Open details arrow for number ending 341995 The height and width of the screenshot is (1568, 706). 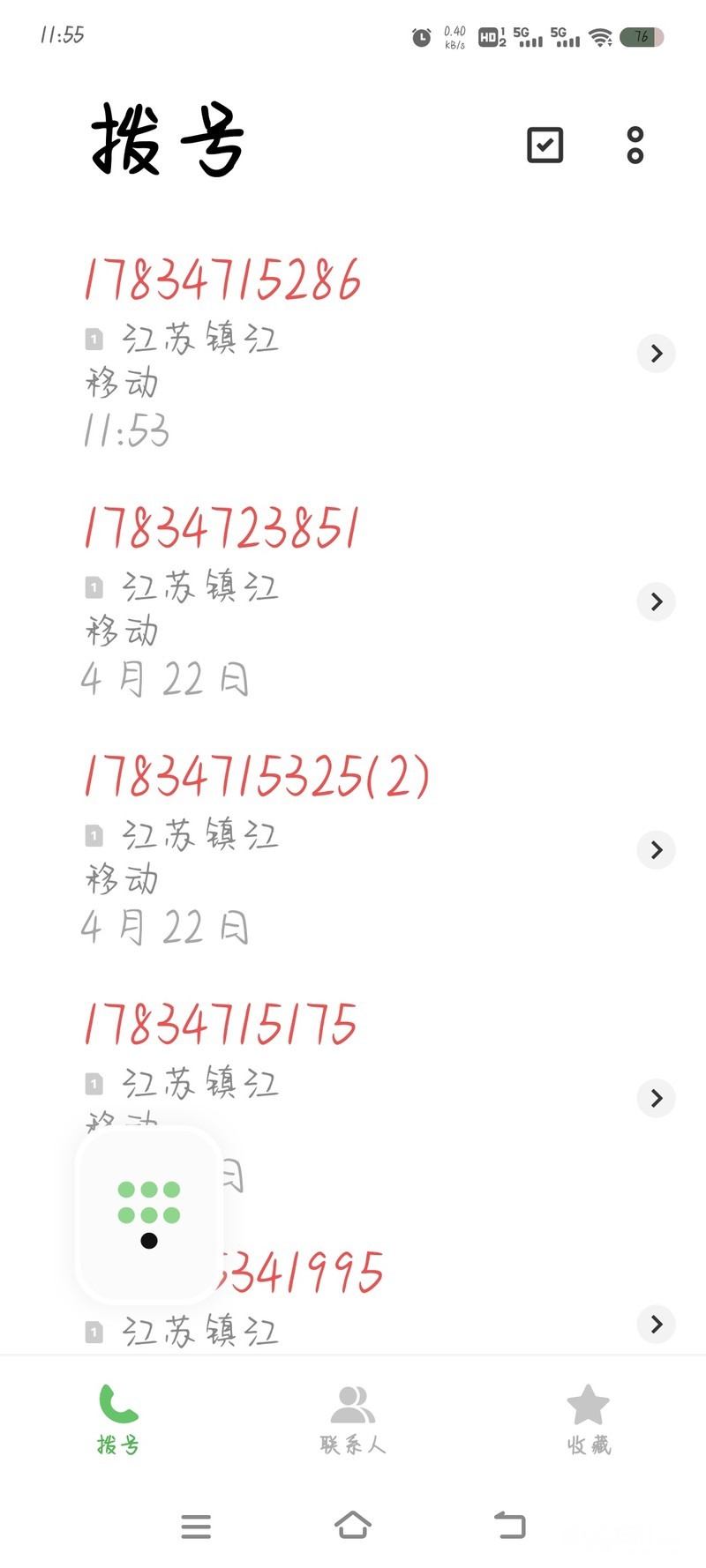[656, 1324]
